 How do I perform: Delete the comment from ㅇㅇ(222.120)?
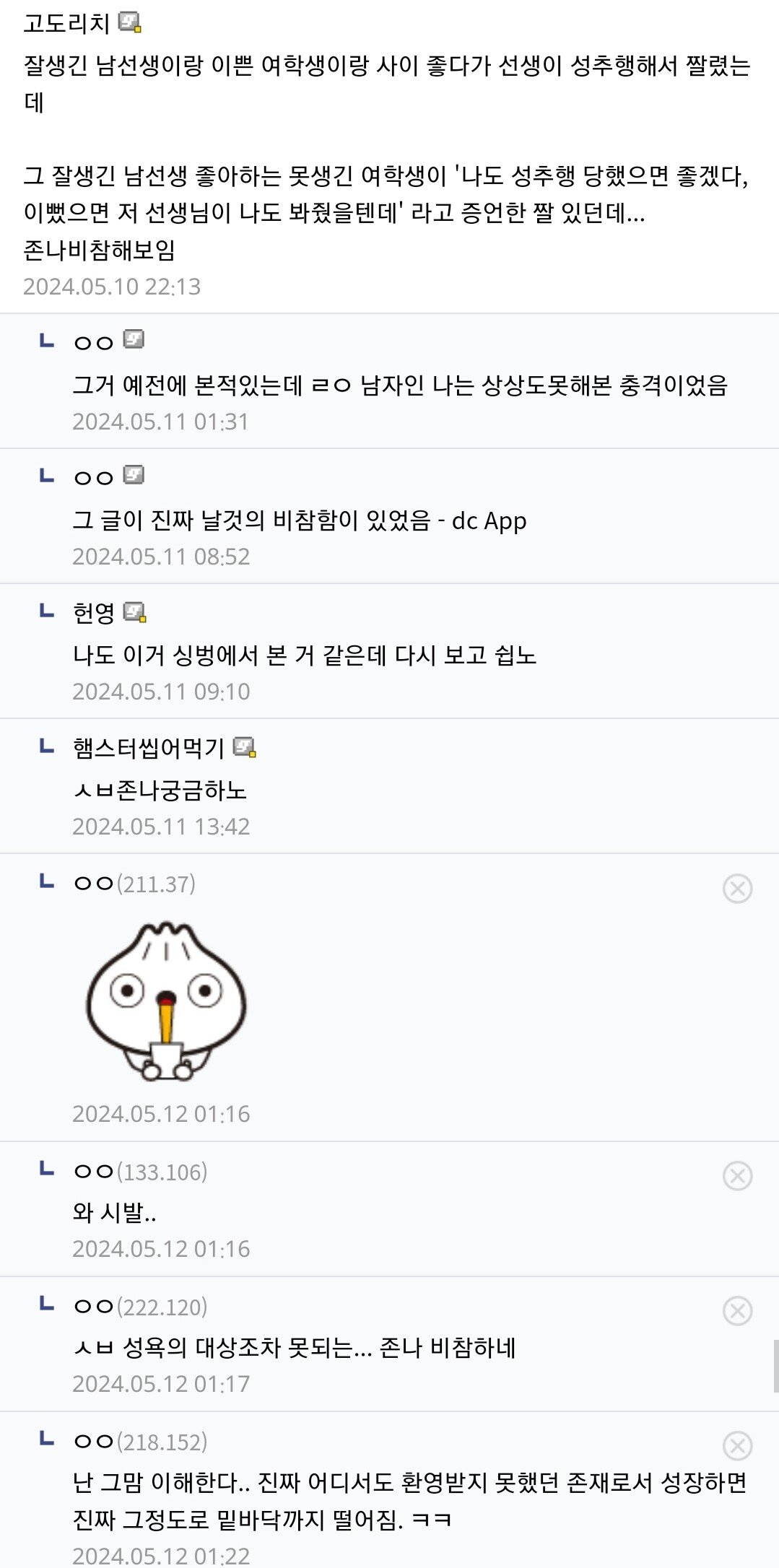[x=737, y=1311]
